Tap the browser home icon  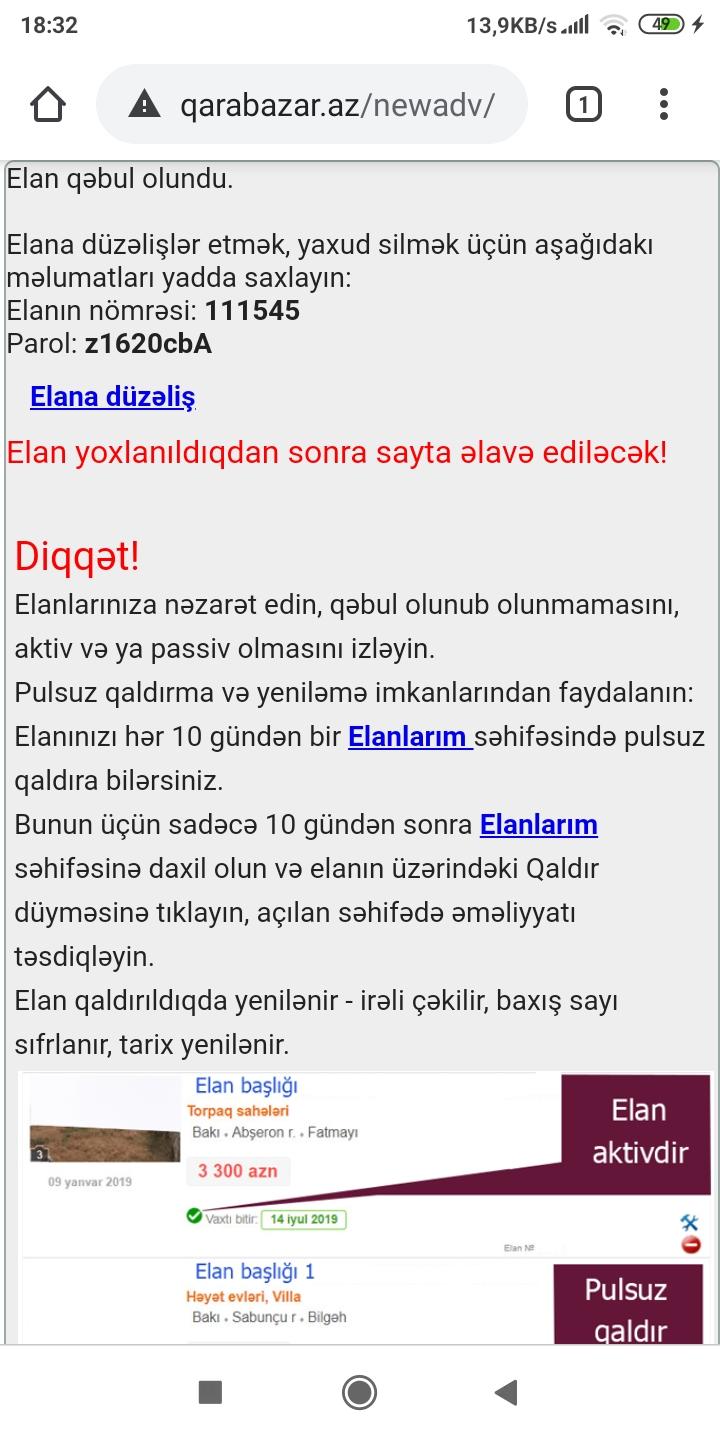tap(48, 104)
